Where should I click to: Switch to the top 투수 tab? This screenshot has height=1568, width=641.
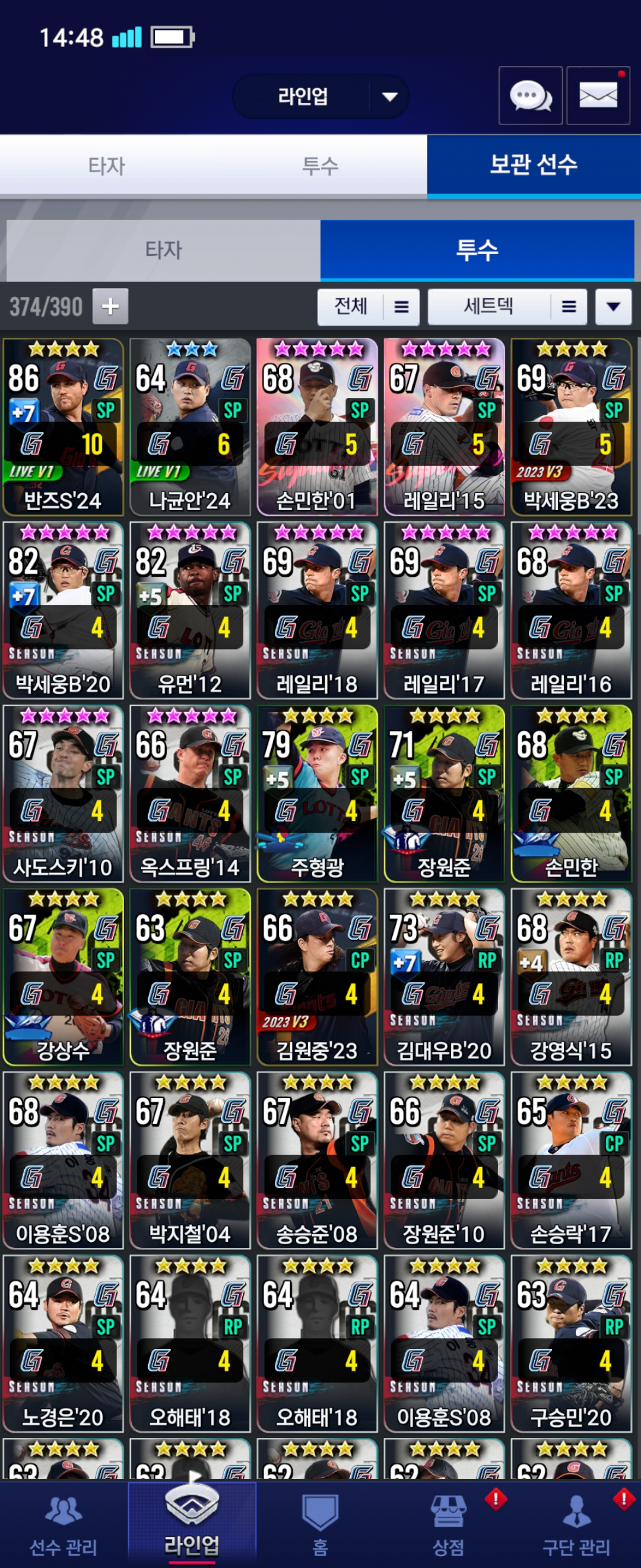click(320, 166)
